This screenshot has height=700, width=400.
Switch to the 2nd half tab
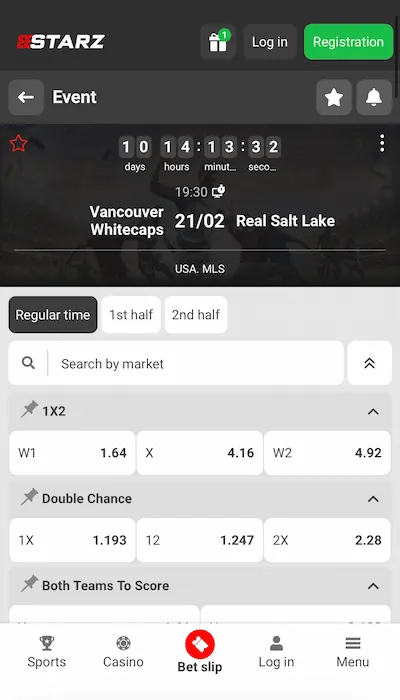click(196, 315)
